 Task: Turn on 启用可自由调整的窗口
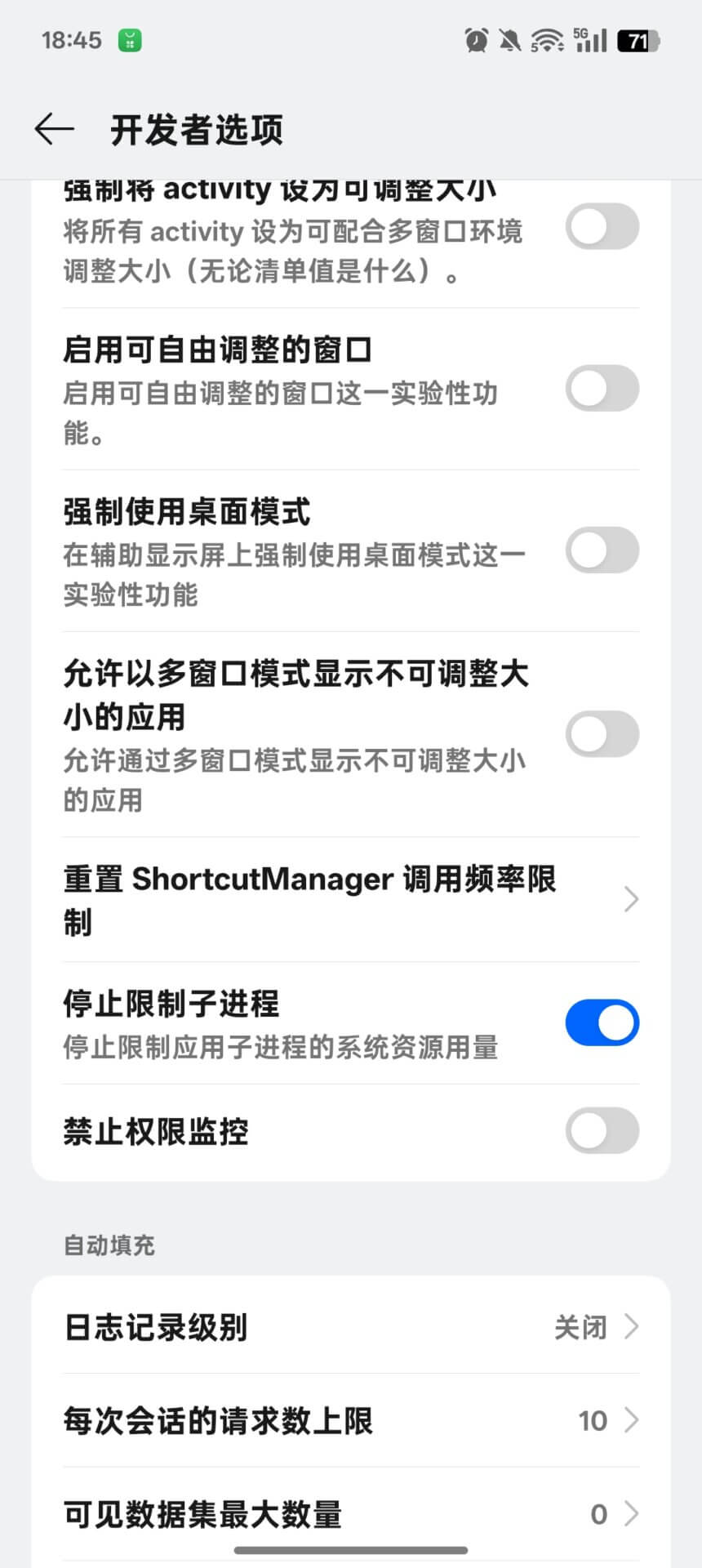(x=602, y=388)
